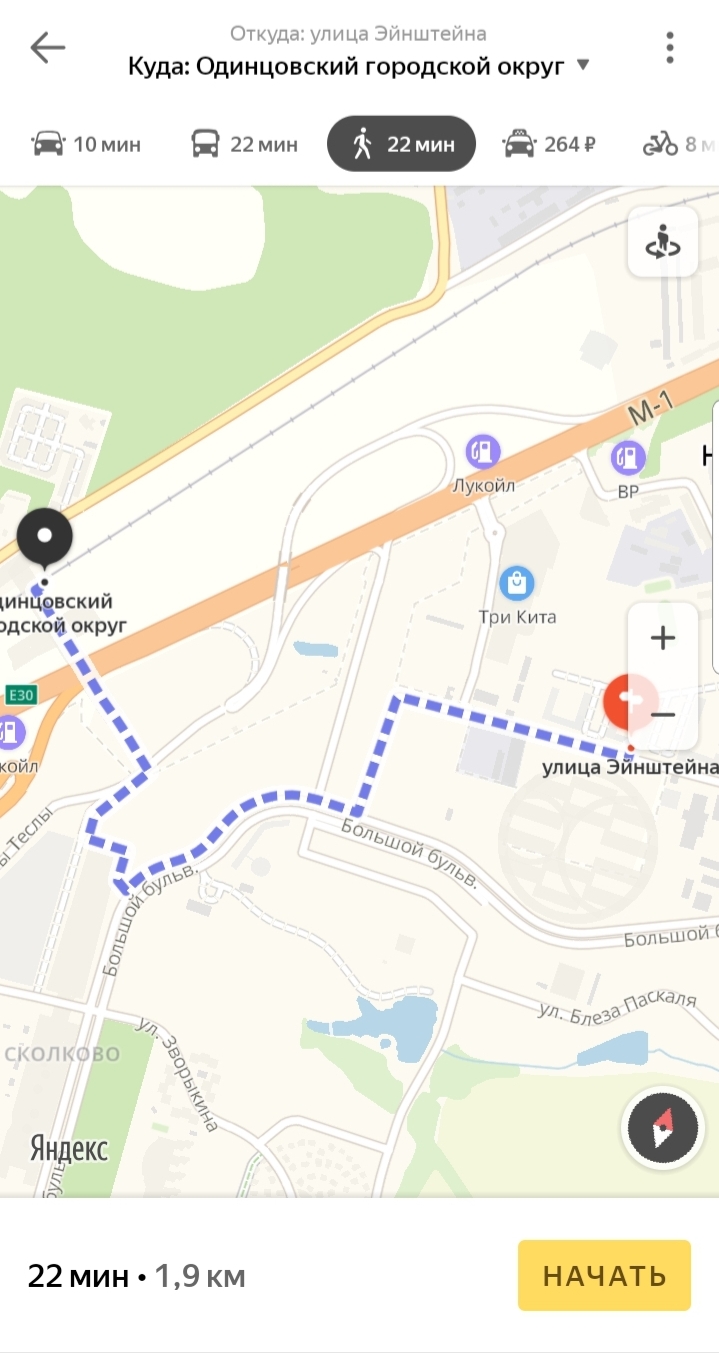This screenshot has height=1353, width=719.
Task: Choose the taxi option 264 ₽
Action: [549, 144]
